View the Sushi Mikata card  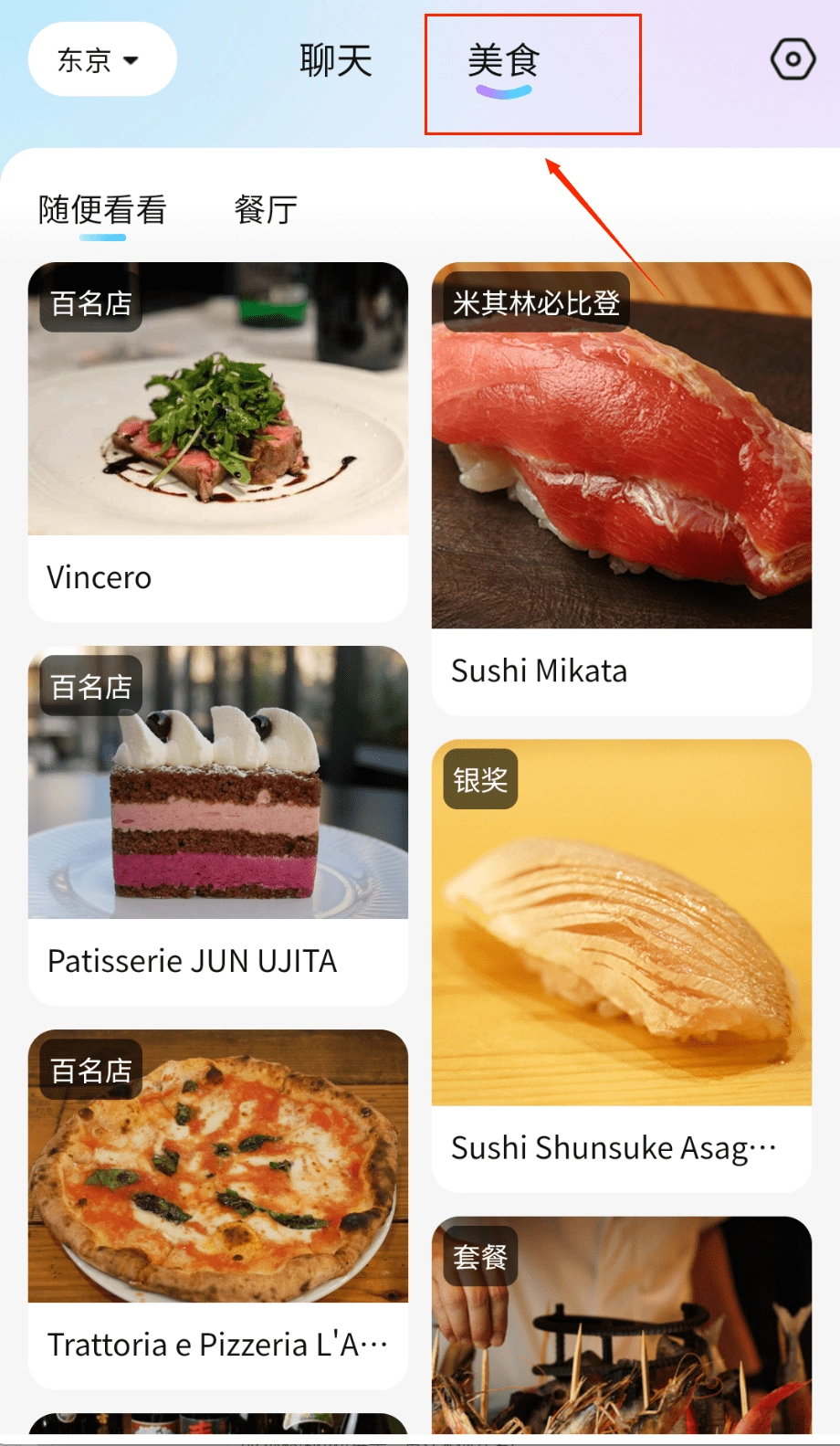(621, 489)
